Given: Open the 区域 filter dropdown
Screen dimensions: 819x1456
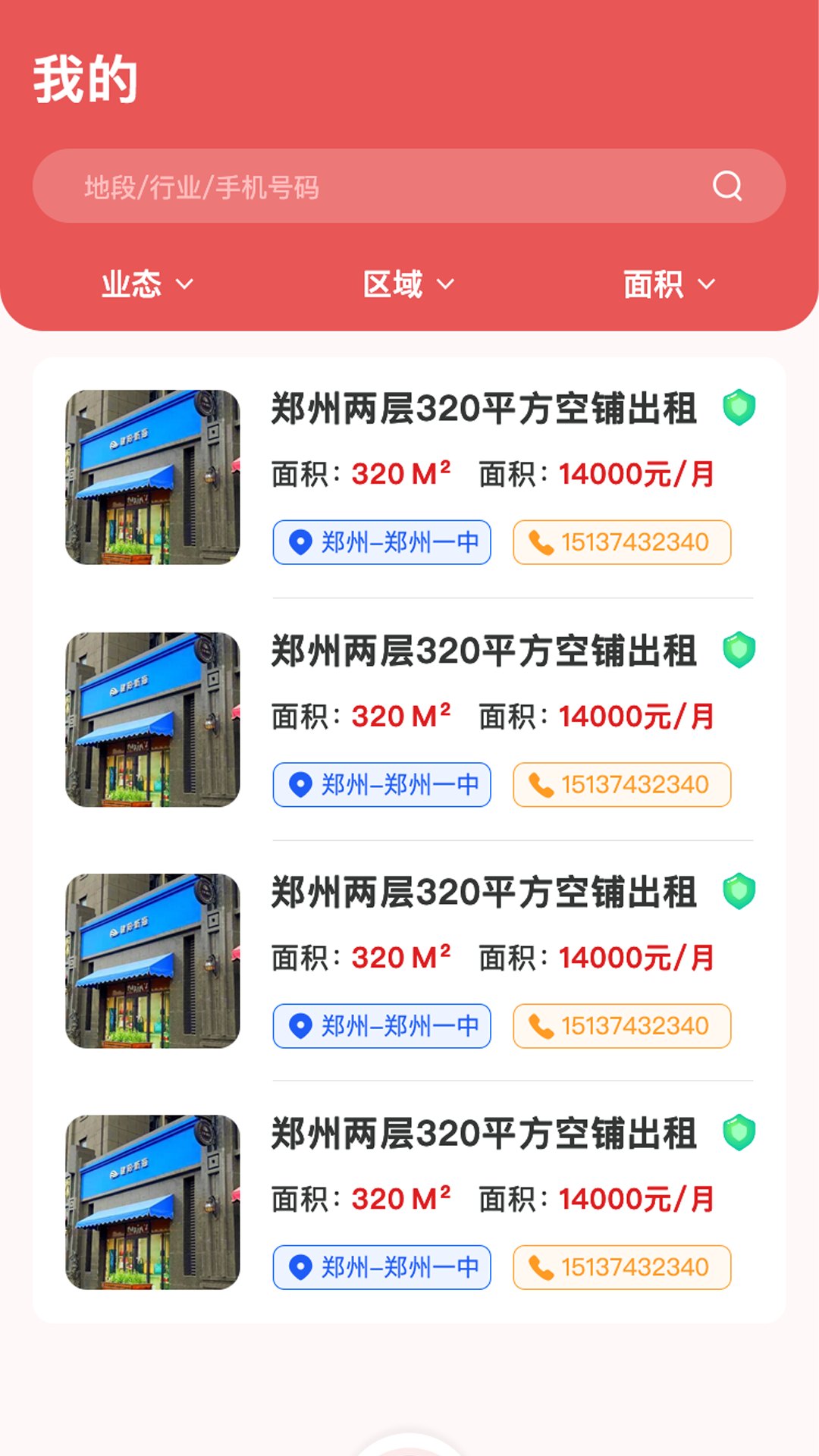Looking at the screenshot, I should tap(409, 284).
